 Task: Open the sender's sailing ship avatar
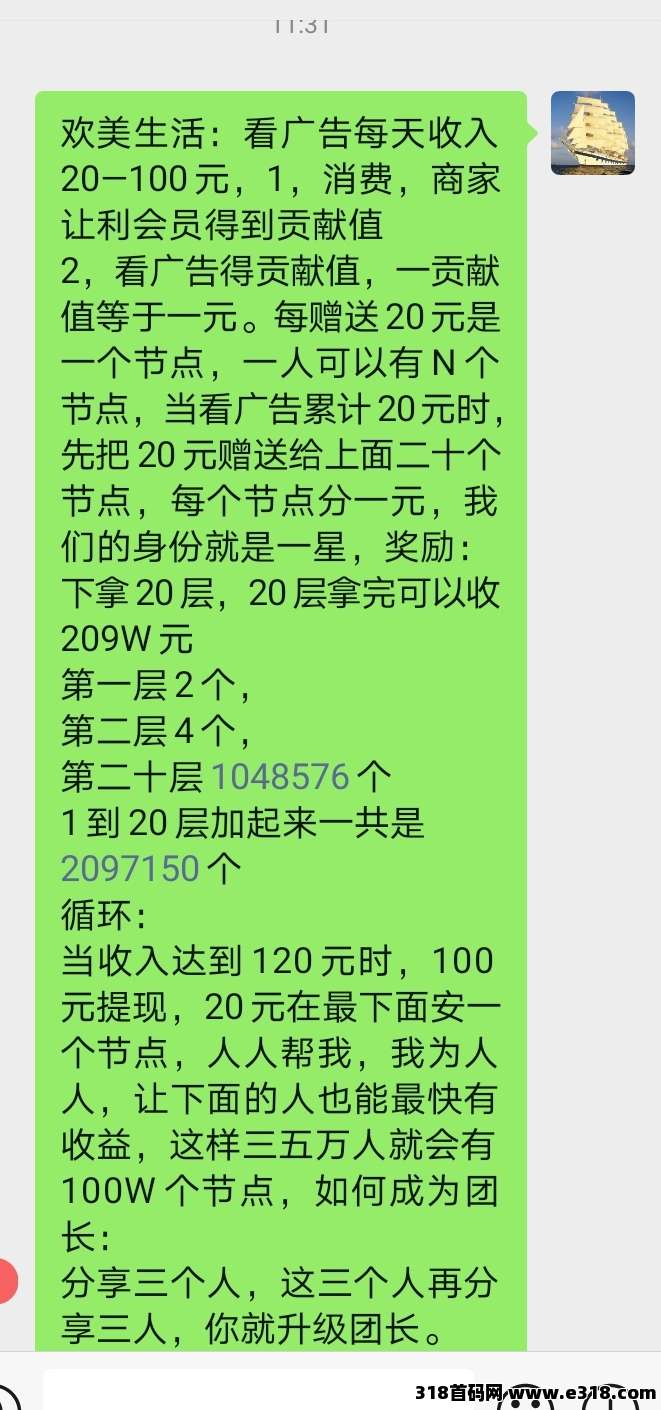click(592, 133)
